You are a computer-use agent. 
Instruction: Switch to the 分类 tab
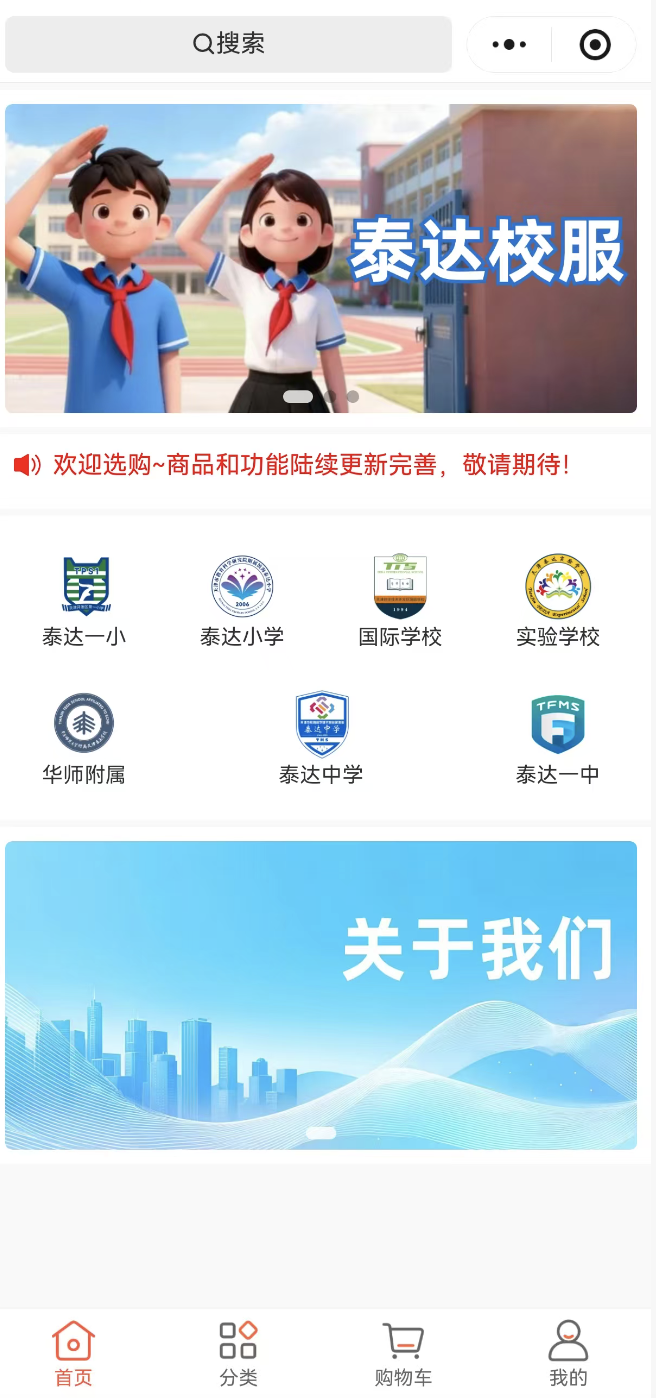point(238,1353)
